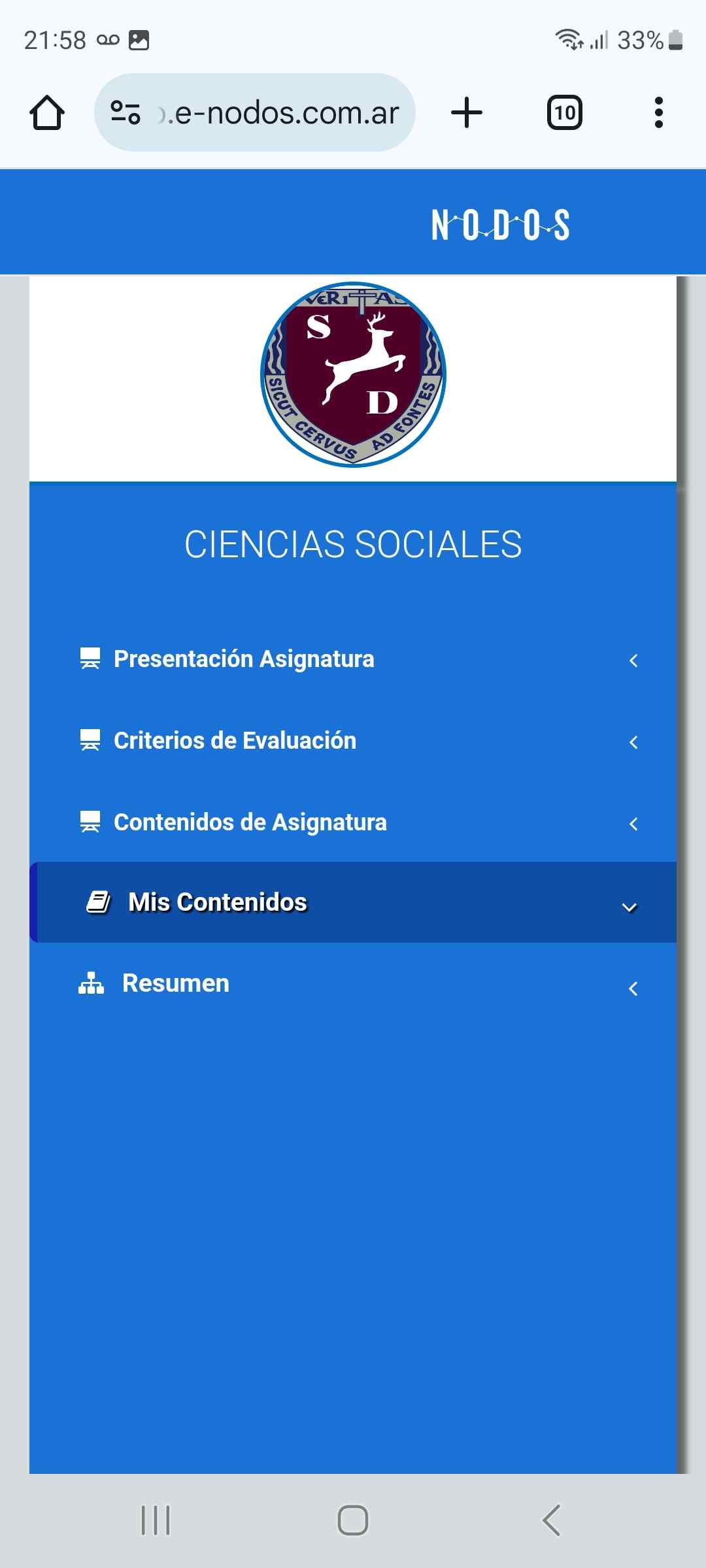Open a new browser tab
Image resolution: width=706 pixels, height=1568 pixels.
pos(467,113)
